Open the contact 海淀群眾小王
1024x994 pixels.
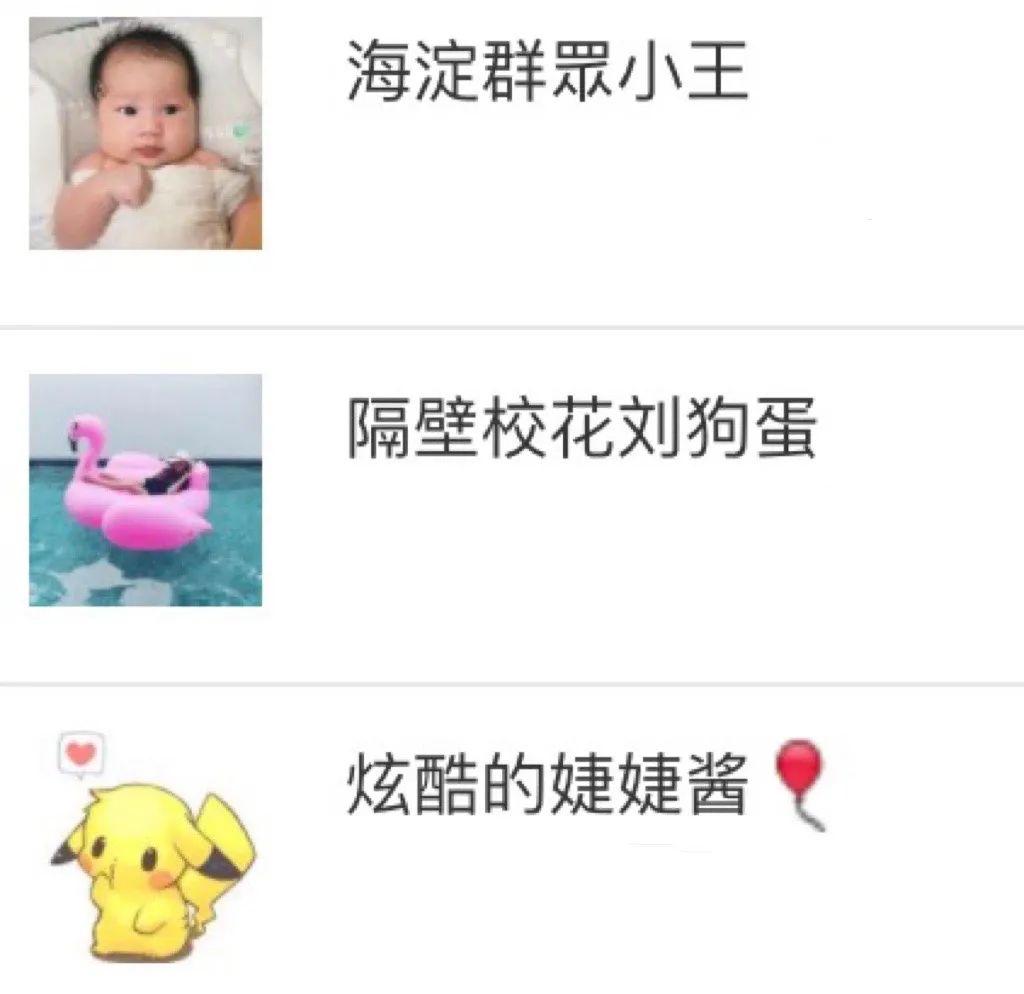coord(546,75)
